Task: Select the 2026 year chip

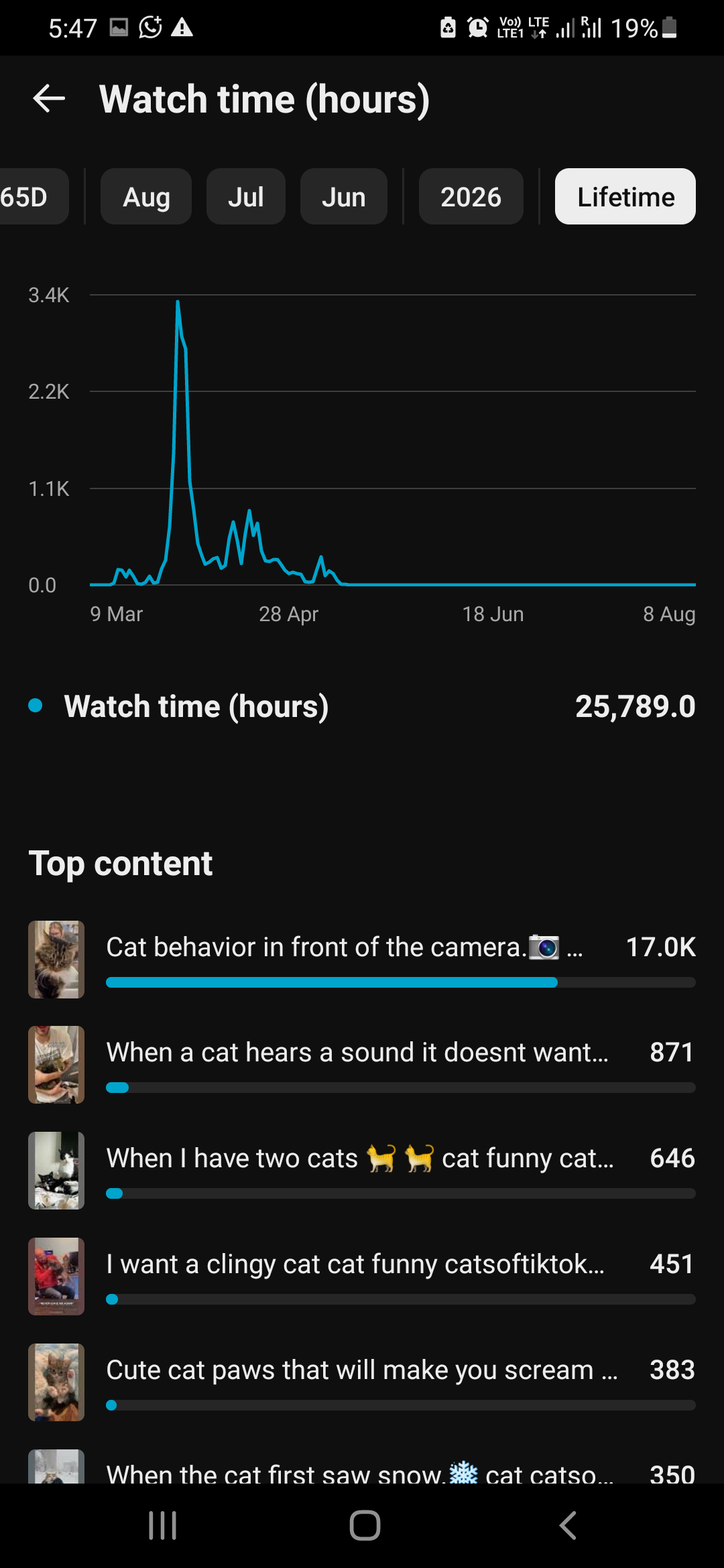Action: (x=471, y=197)
